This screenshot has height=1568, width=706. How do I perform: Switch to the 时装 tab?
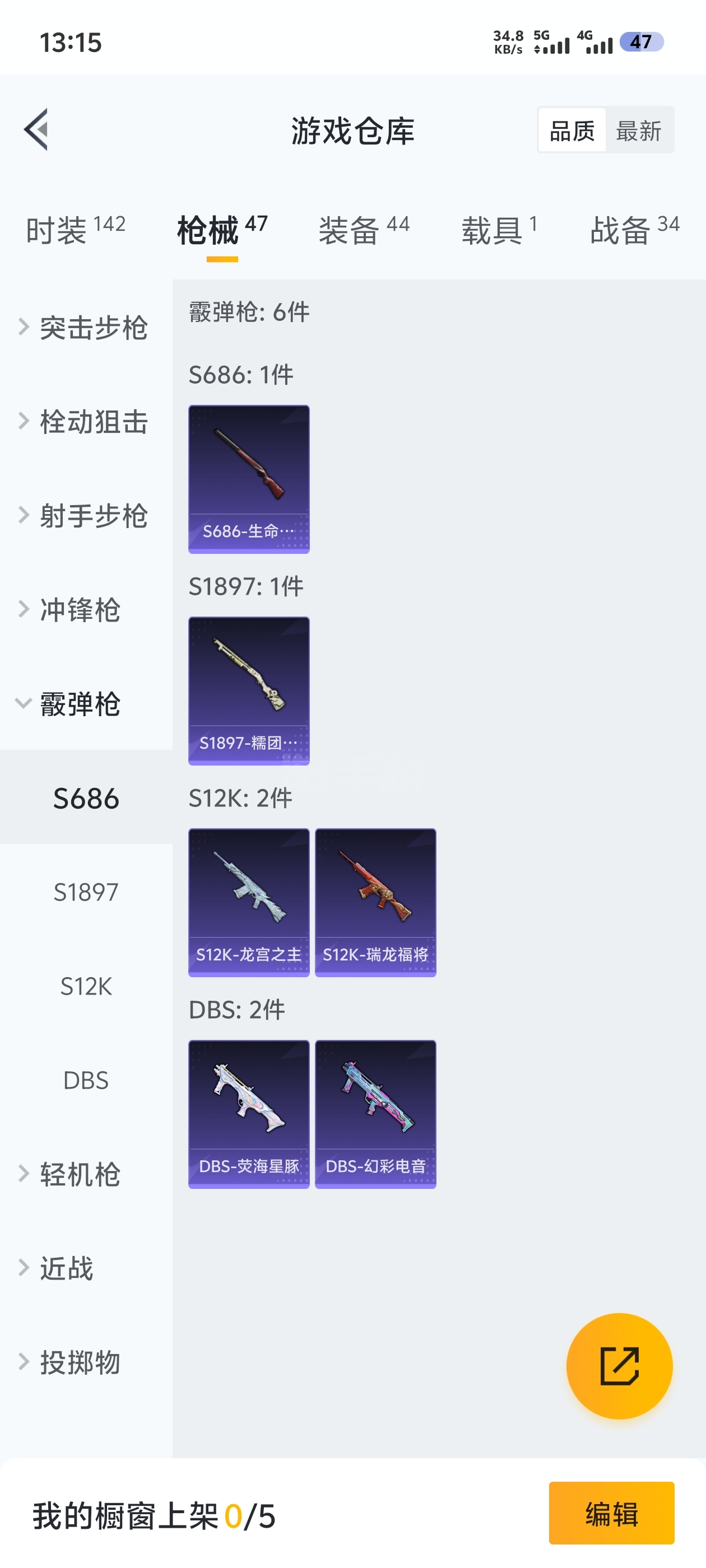76,230
